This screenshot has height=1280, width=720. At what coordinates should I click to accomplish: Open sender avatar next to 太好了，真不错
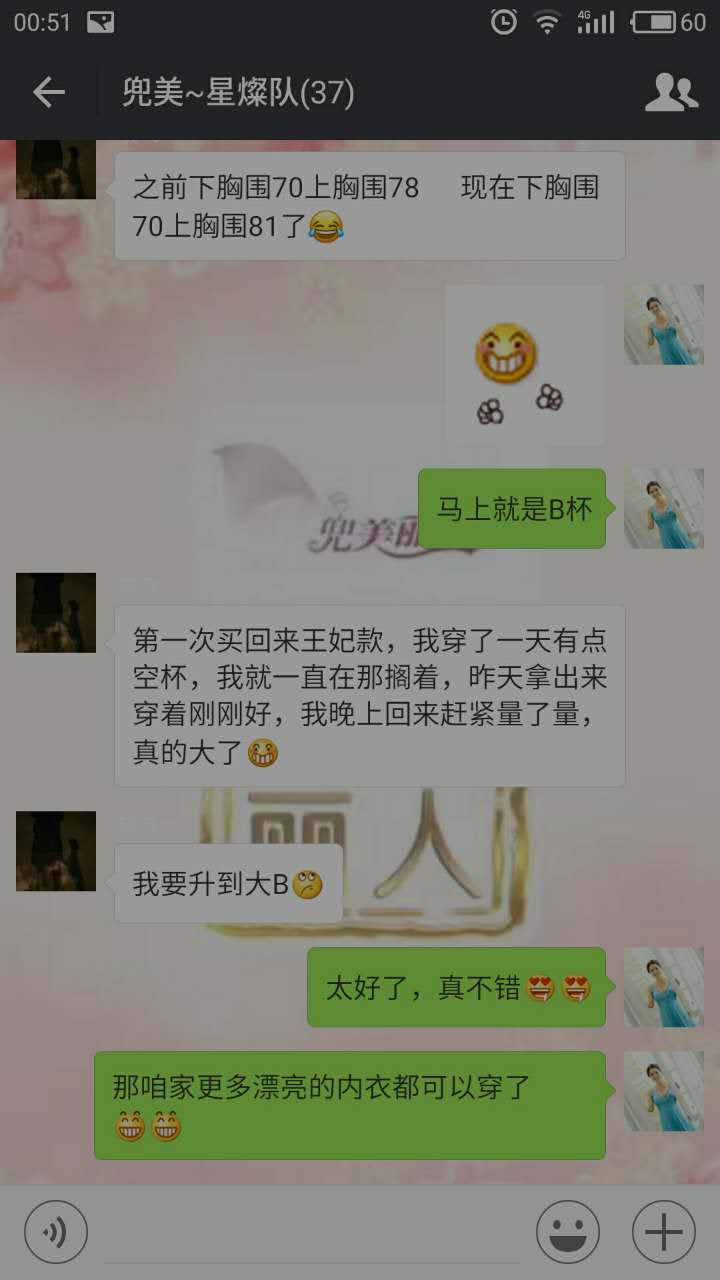coord(664,987)
